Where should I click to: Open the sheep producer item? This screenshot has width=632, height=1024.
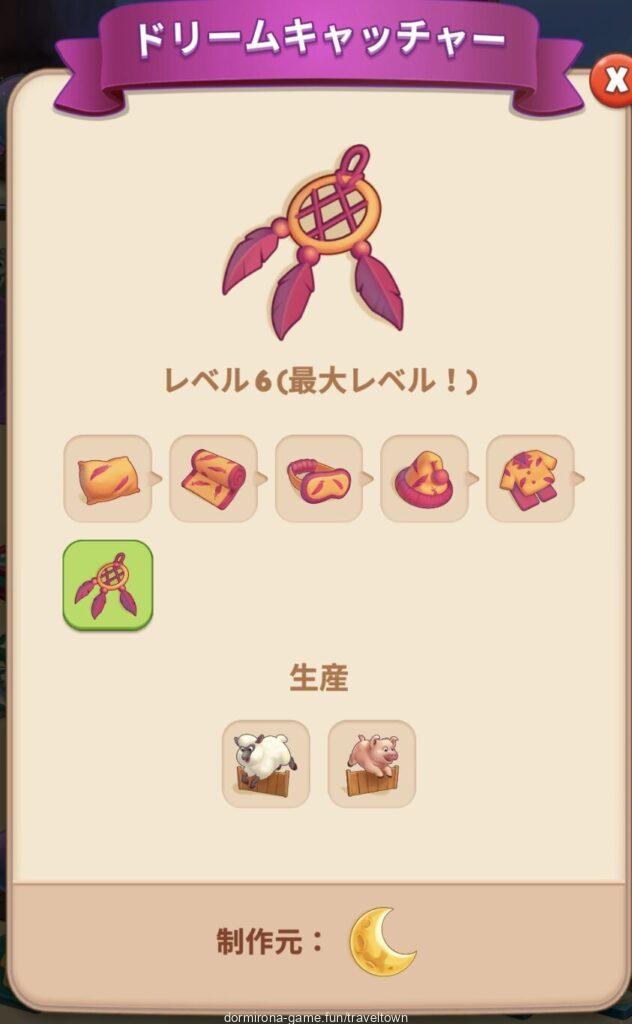[x=265, y=763]
